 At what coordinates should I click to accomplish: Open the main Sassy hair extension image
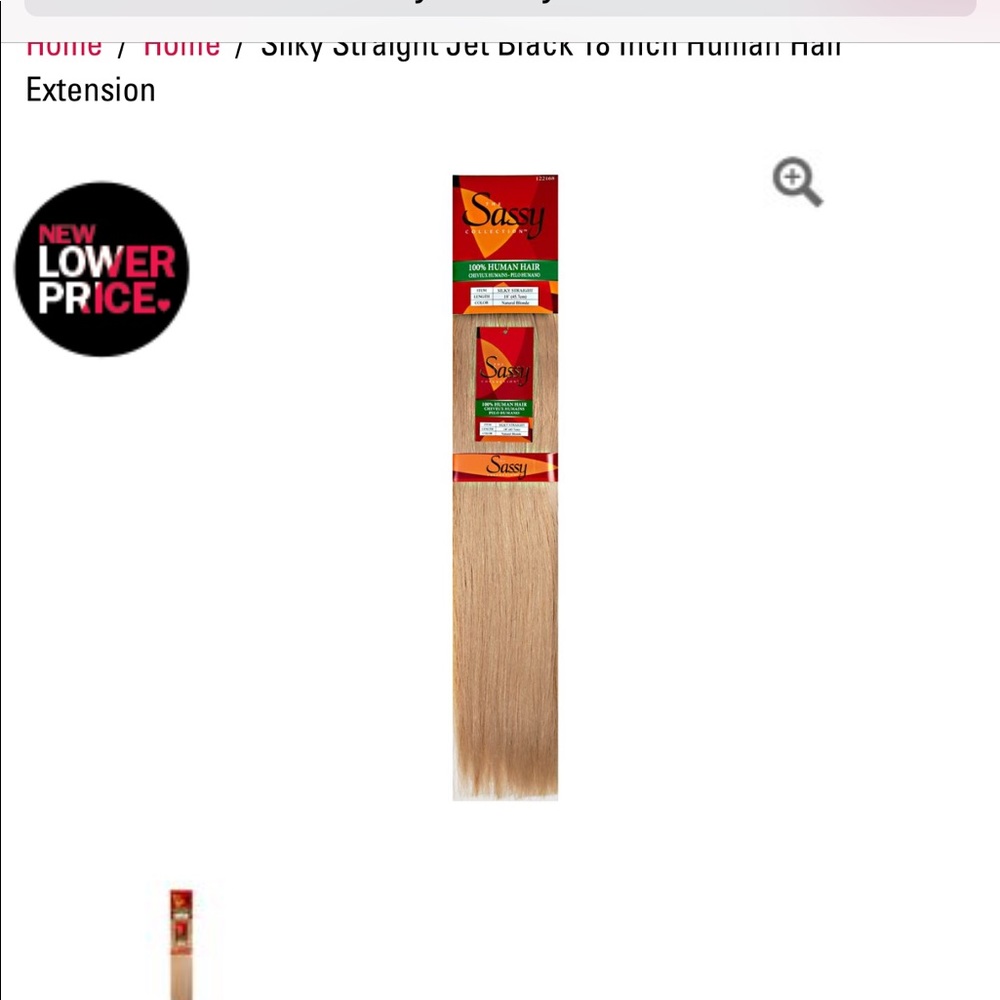click(505, 487)
